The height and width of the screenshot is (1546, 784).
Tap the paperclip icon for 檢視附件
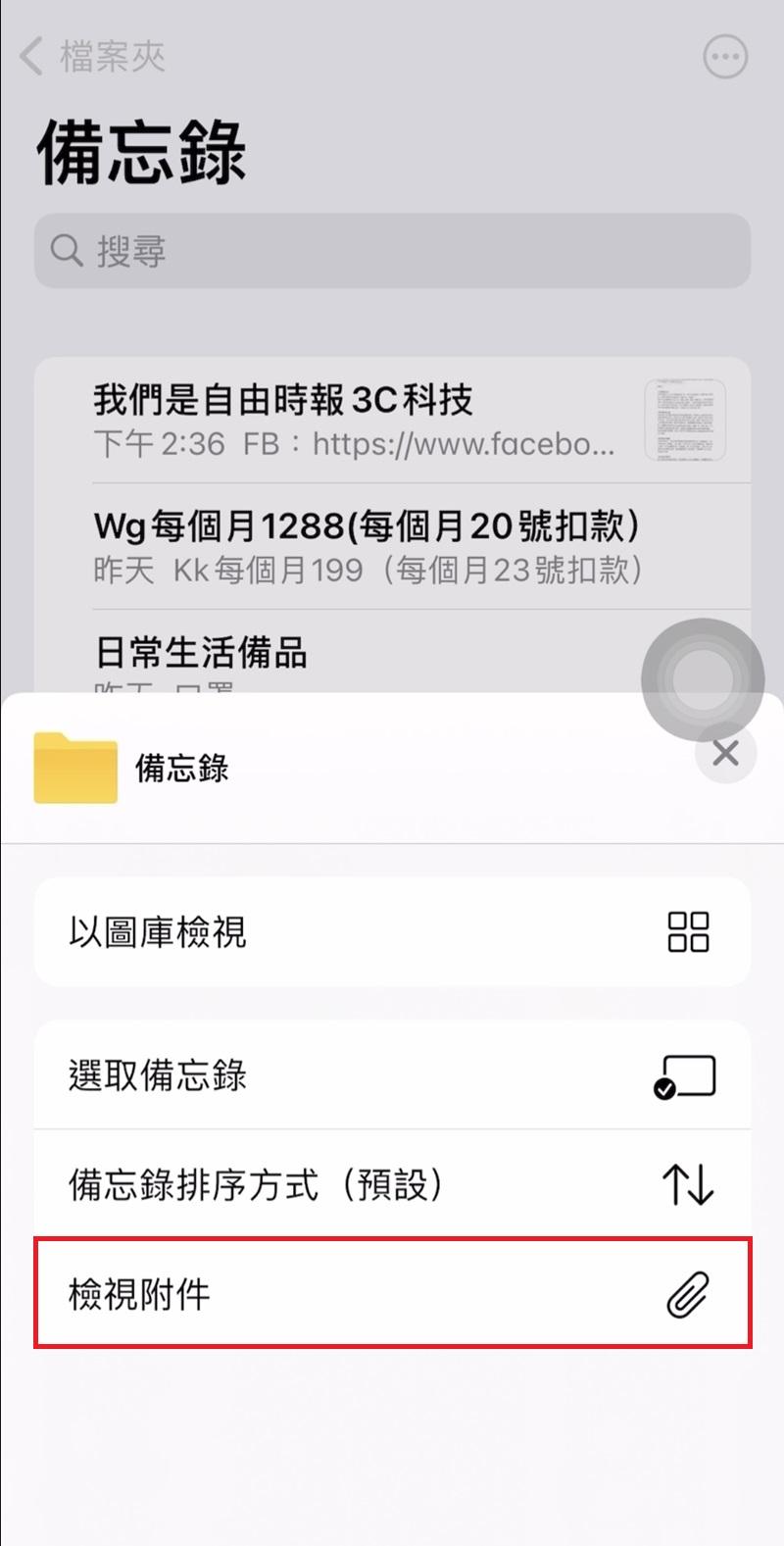pyautogui.click(x=689, y=1293)
